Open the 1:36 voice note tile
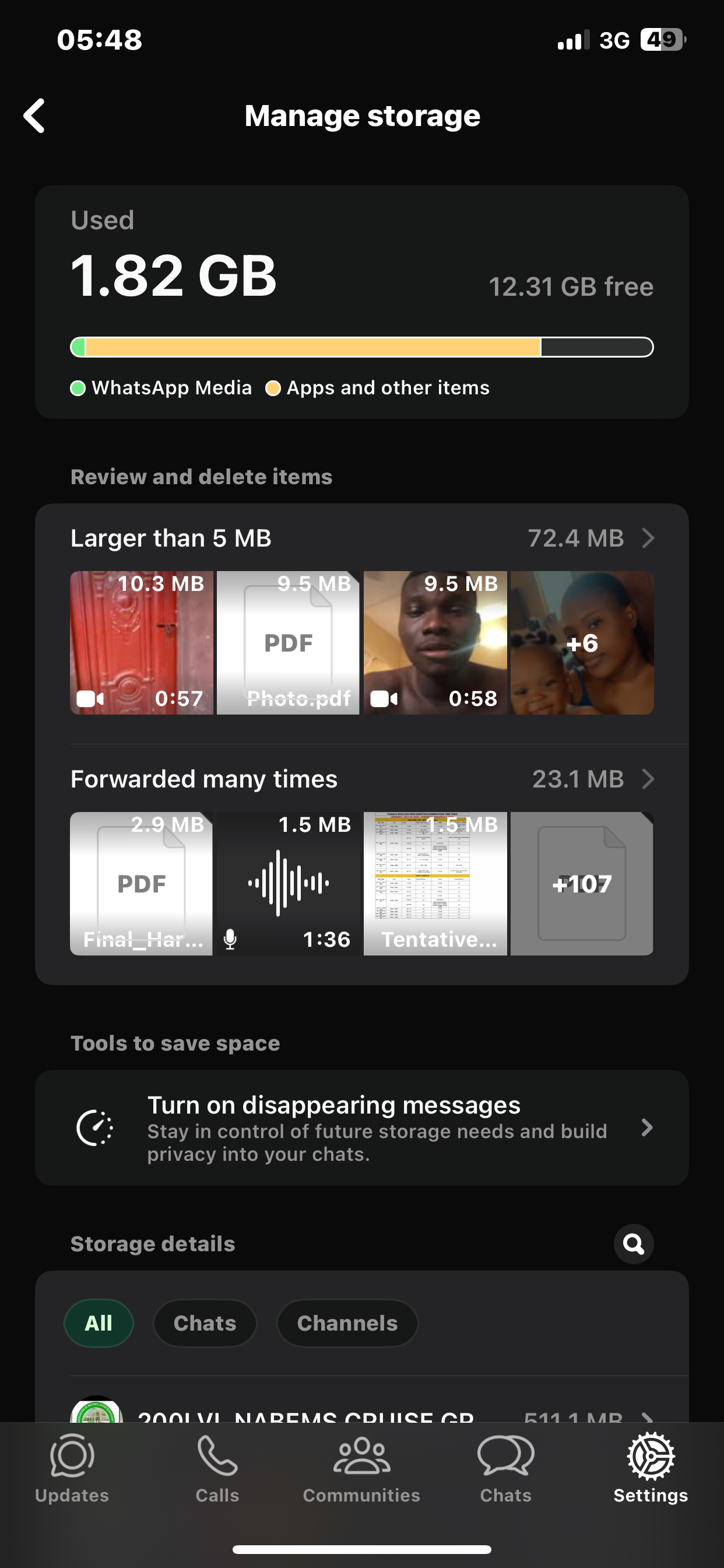The image size is (724, 1568). [289, 883]
